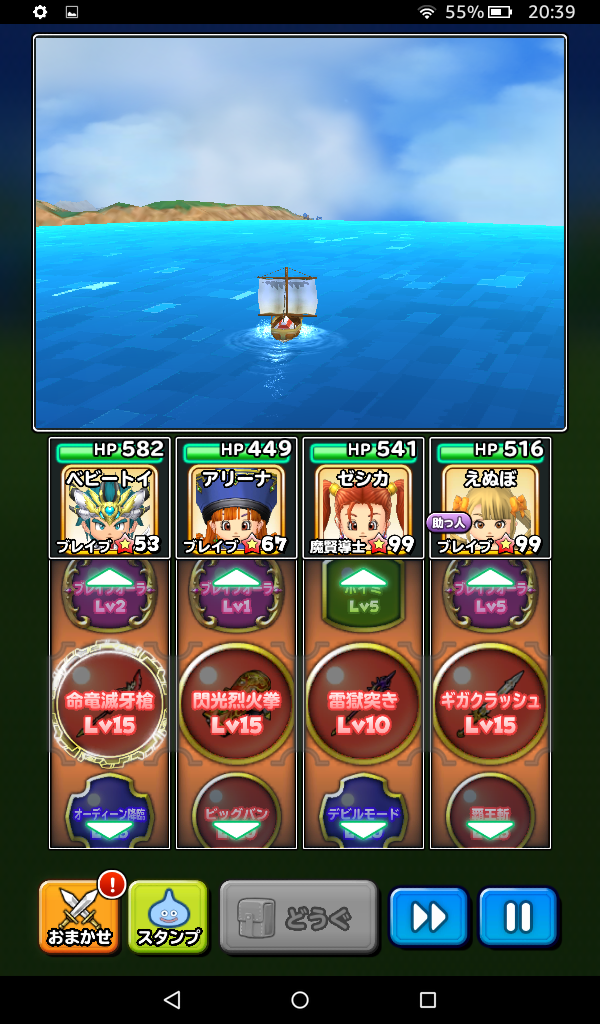Open the どうぐ items button

coord(298,916)
